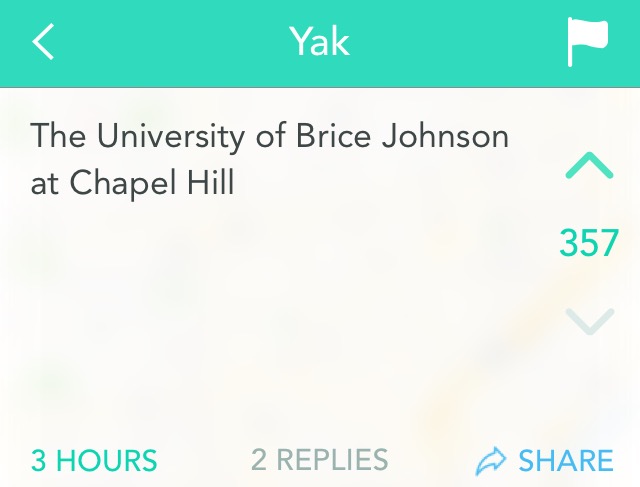Downvote the Brice Johnson yak
This screenshot has width=640, height=487.
[588, 320]
